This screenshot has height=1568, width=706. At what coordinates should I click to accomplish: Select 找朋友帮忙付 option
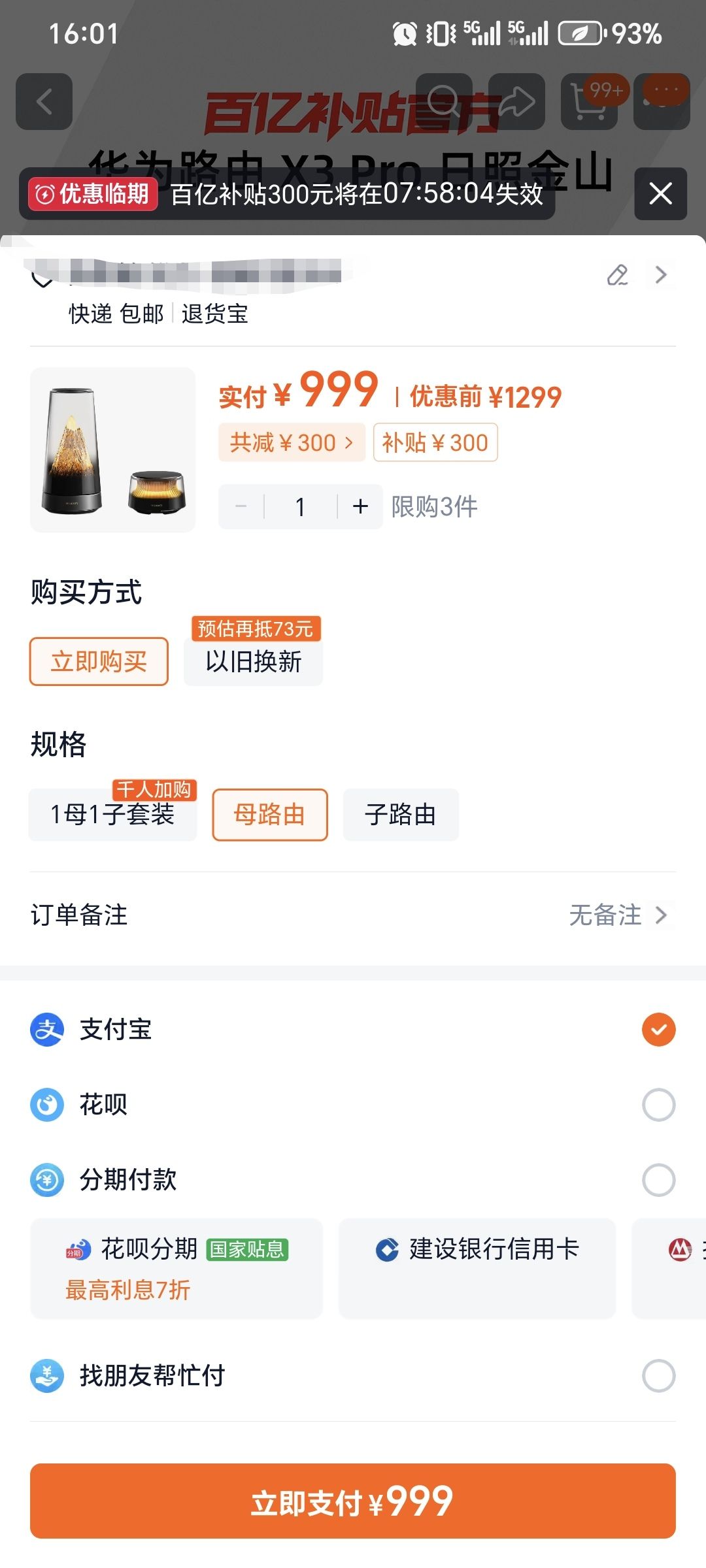tap(353, 1376)
